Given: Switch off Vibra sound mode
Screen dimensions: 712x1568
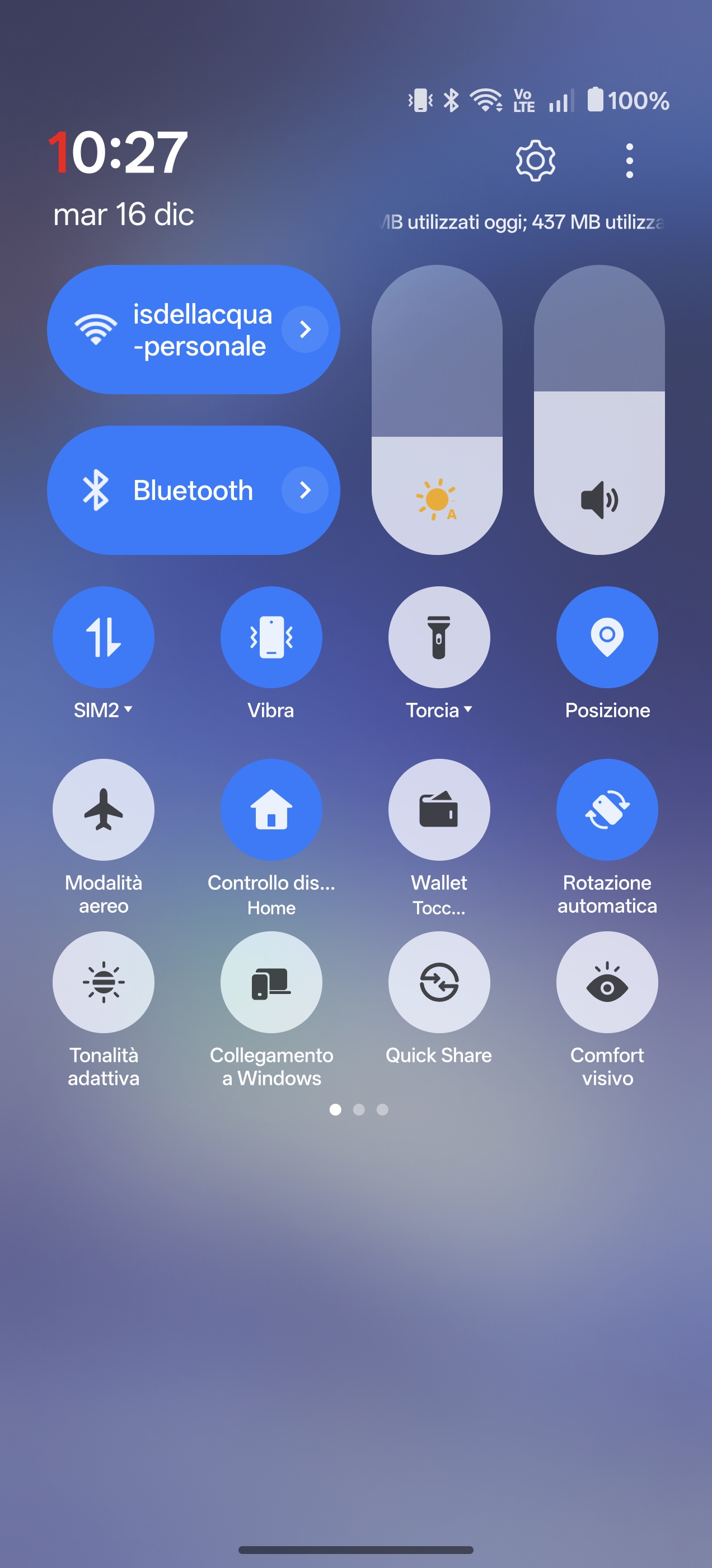Looking at the screenshot, I should pyautogui.click(x=271, y=637).
